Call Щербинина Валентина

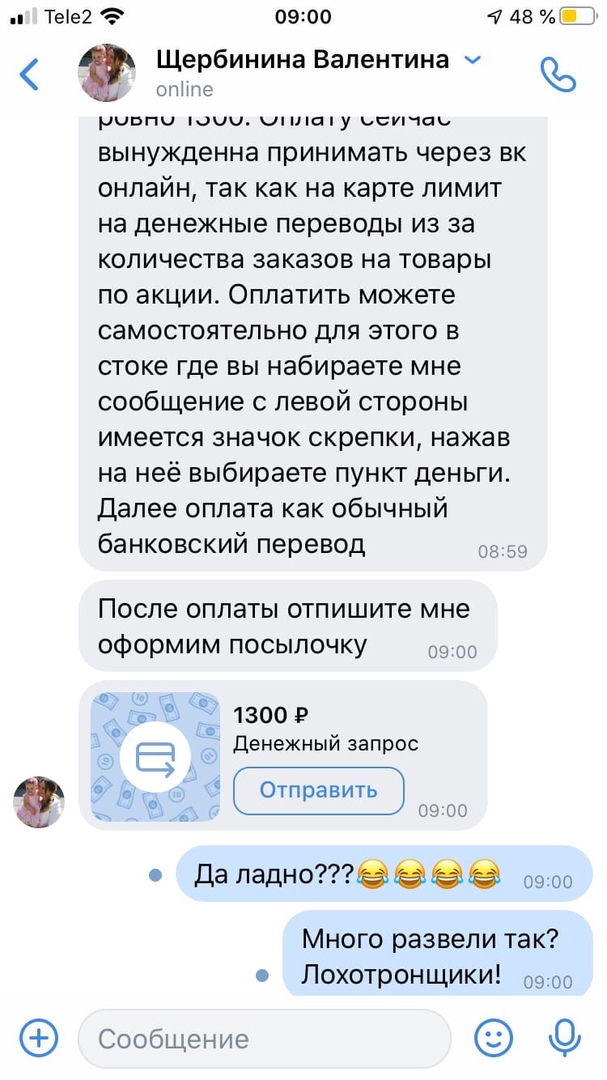pos(555,74)
